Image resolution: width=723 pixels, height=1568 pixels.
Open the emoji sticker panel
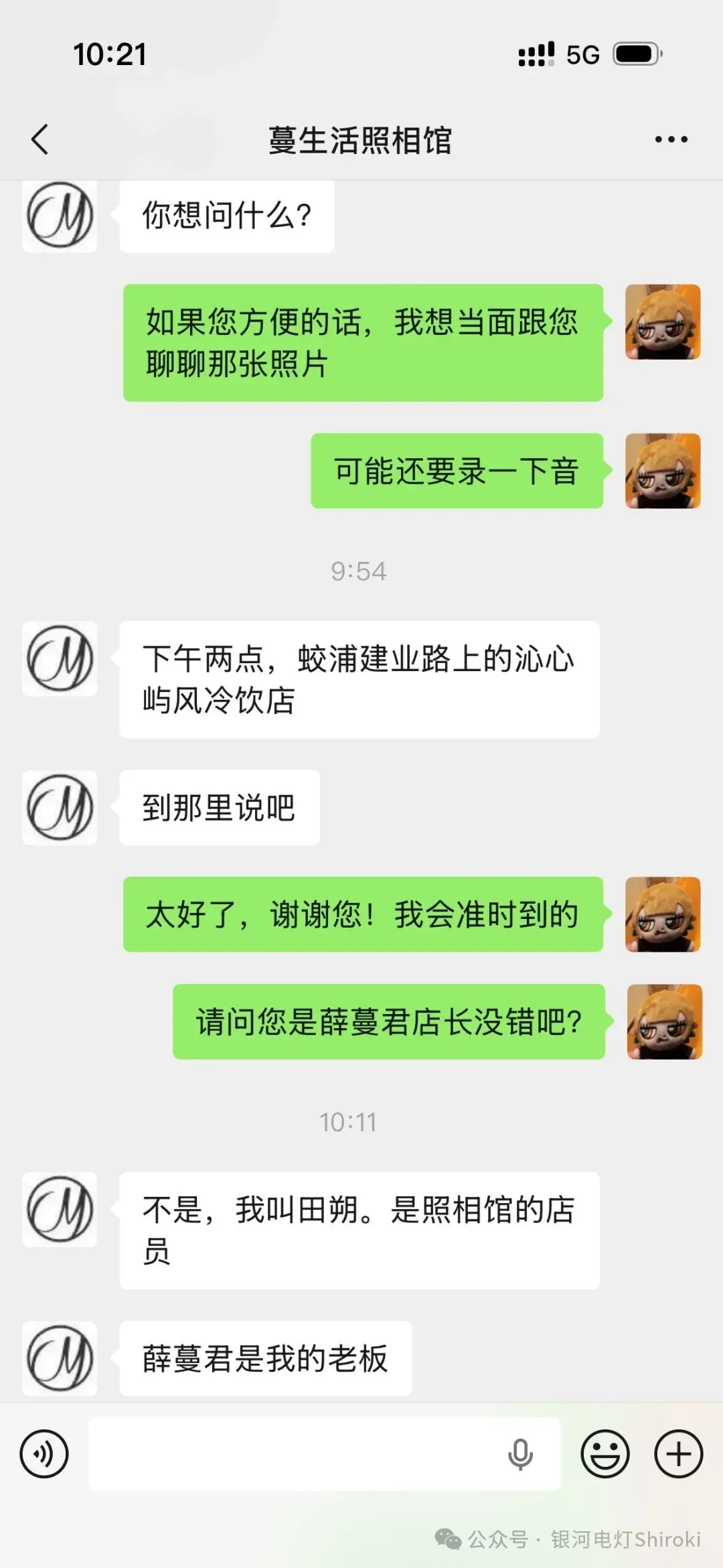(605, 1453)
